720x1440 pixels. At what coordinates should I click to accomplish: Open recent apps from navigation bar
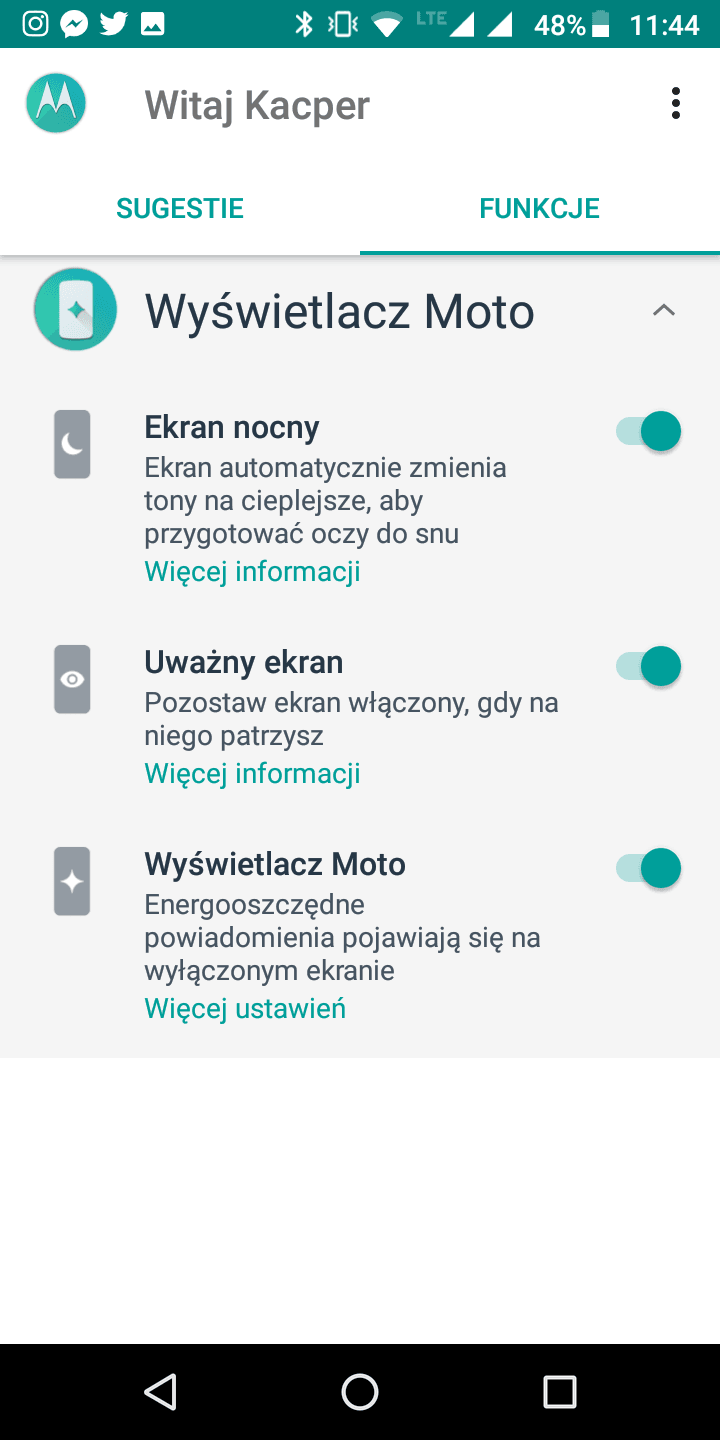click(x=560, y=1391)
